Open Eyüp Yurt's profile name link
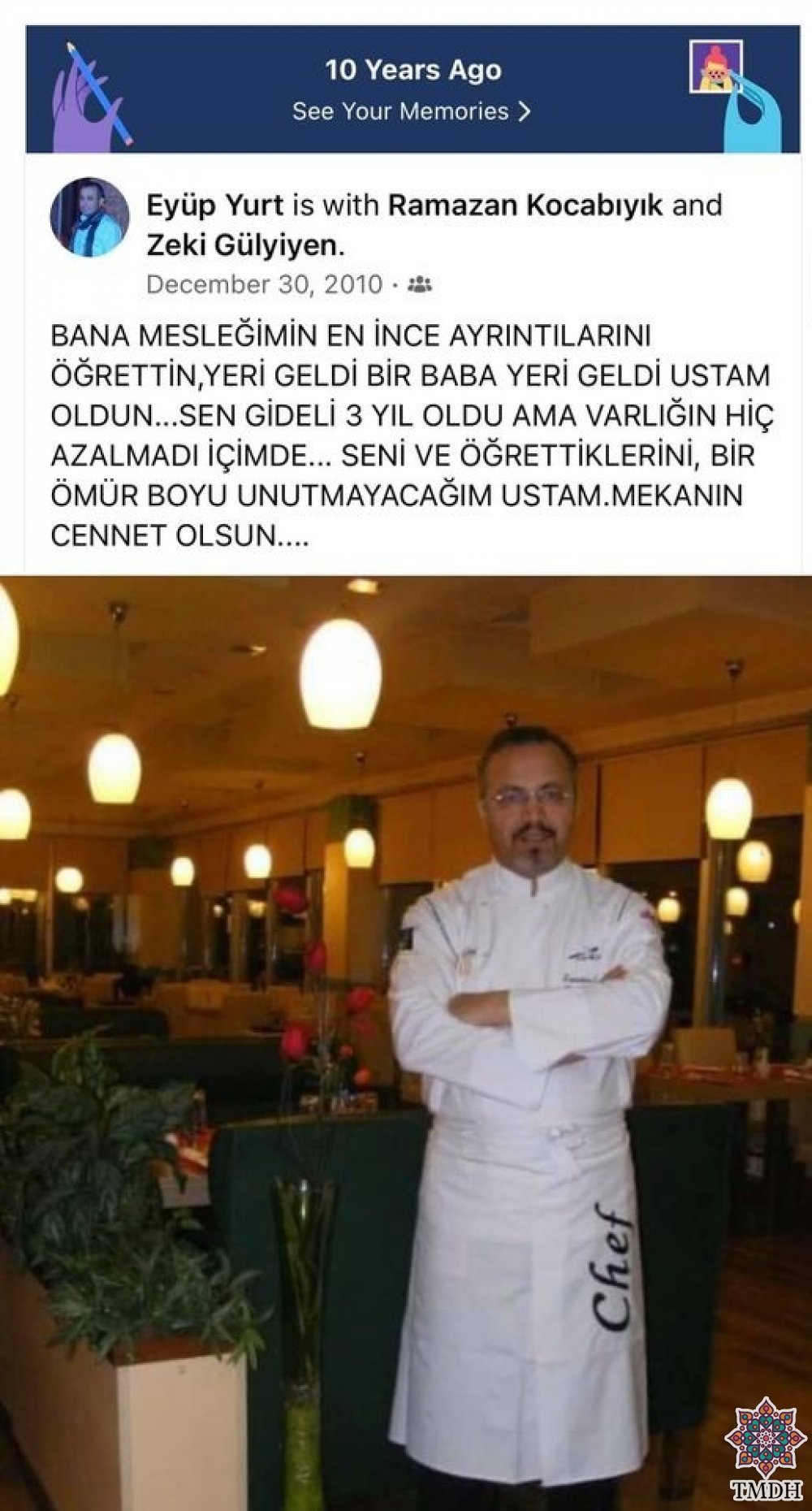Image resolution: width=812 pixels, height=1511 pixels. tap(215, 205)
